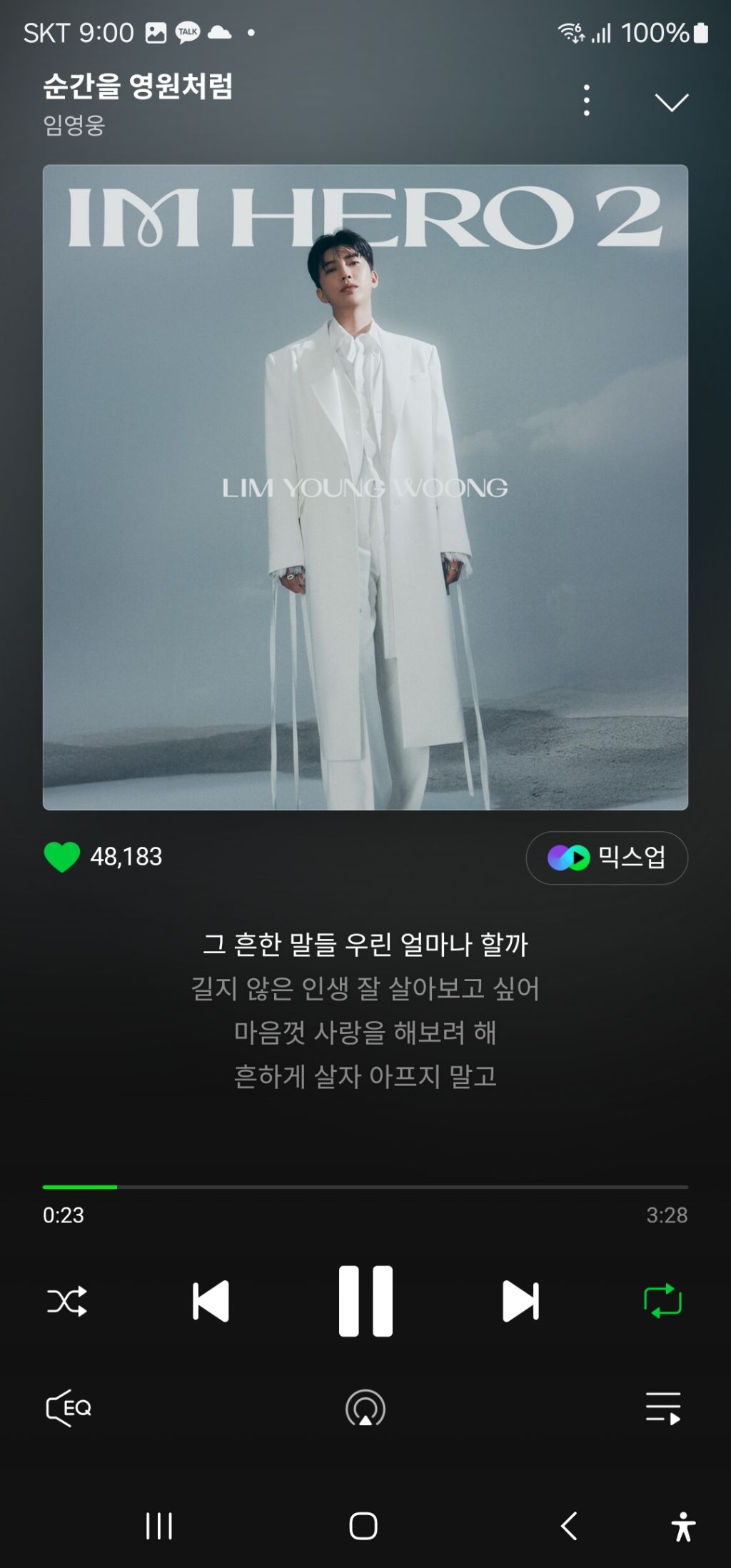731x1568 pixels.
Task: Open the playlist queue
Action: click(x=663, y=1408)
